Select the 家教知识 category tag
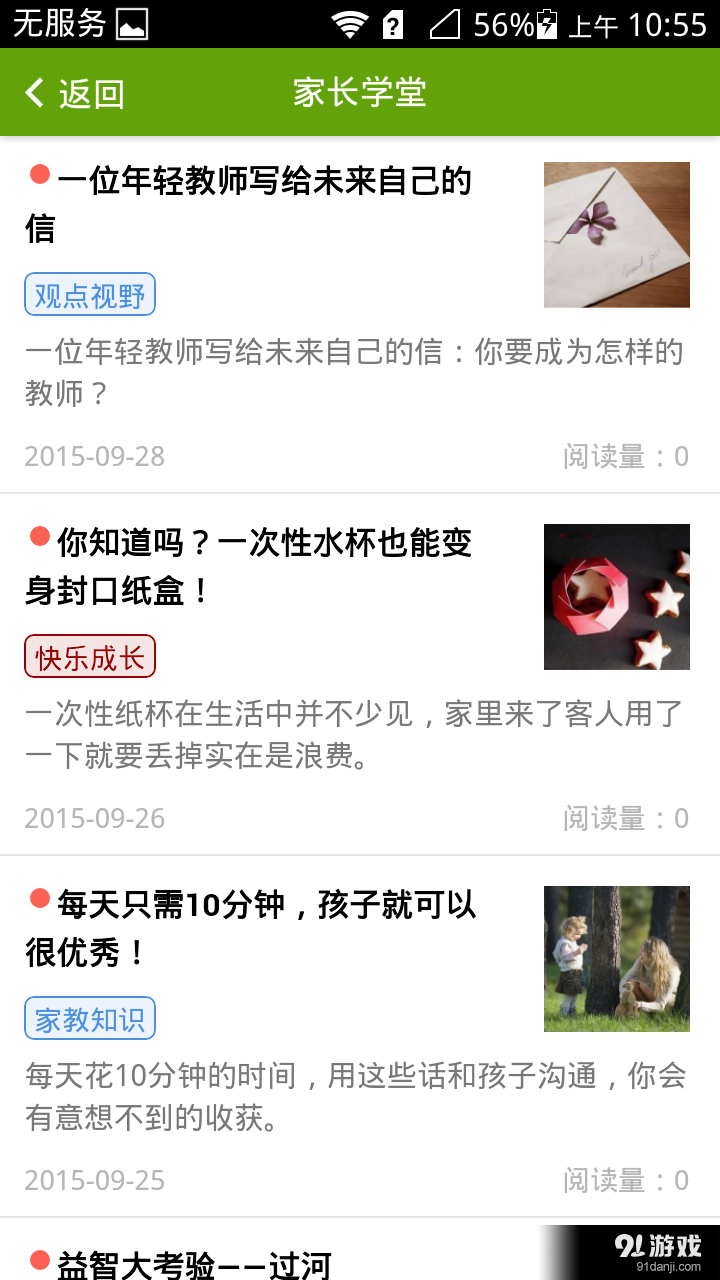 (89, 1017)
